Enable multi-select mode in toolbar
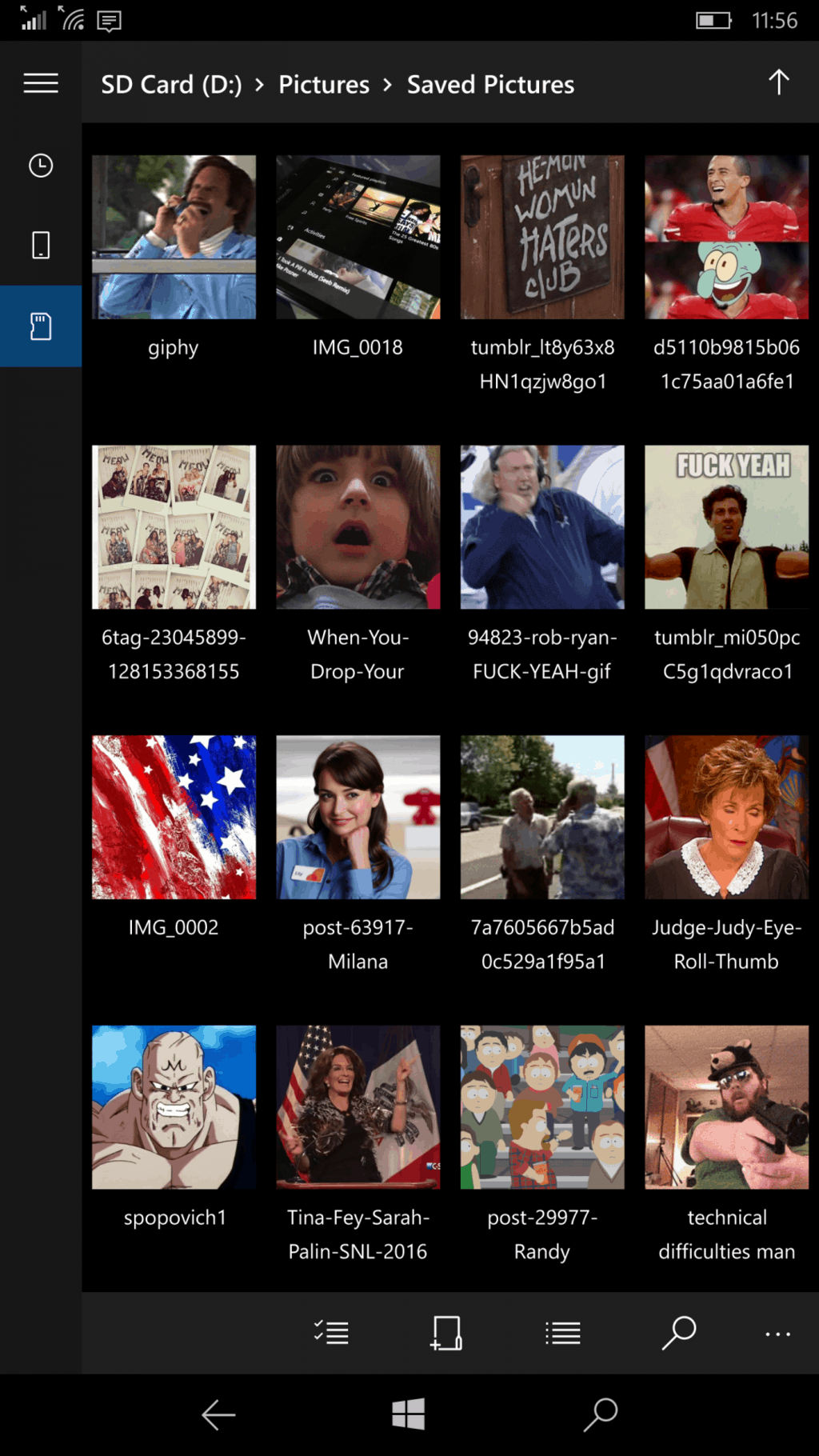 pos(331,1333)
